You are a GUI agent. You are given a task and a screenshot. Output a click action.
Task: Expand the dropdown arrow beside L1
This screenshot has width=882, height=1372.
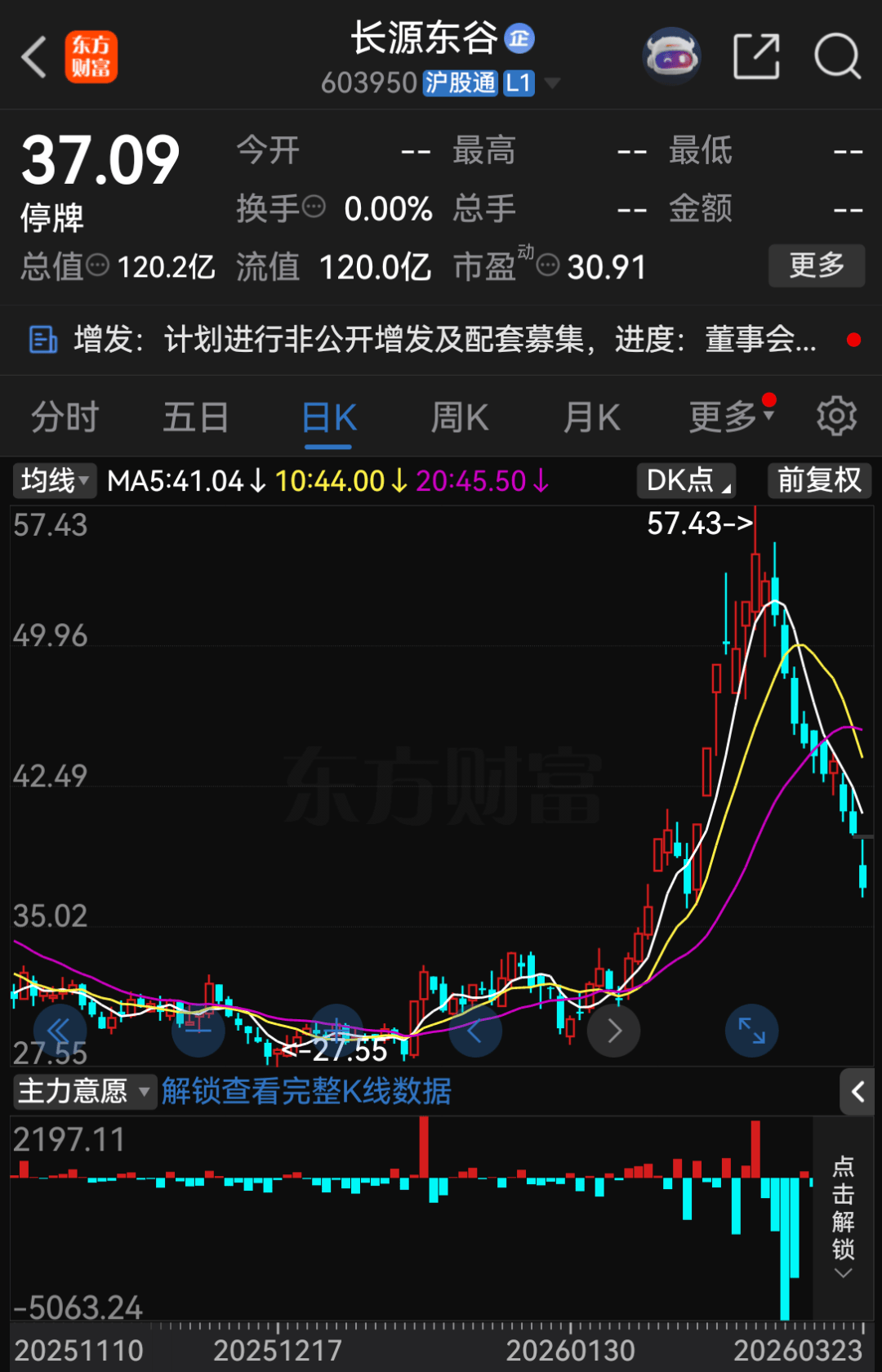(x=552, y=83)
